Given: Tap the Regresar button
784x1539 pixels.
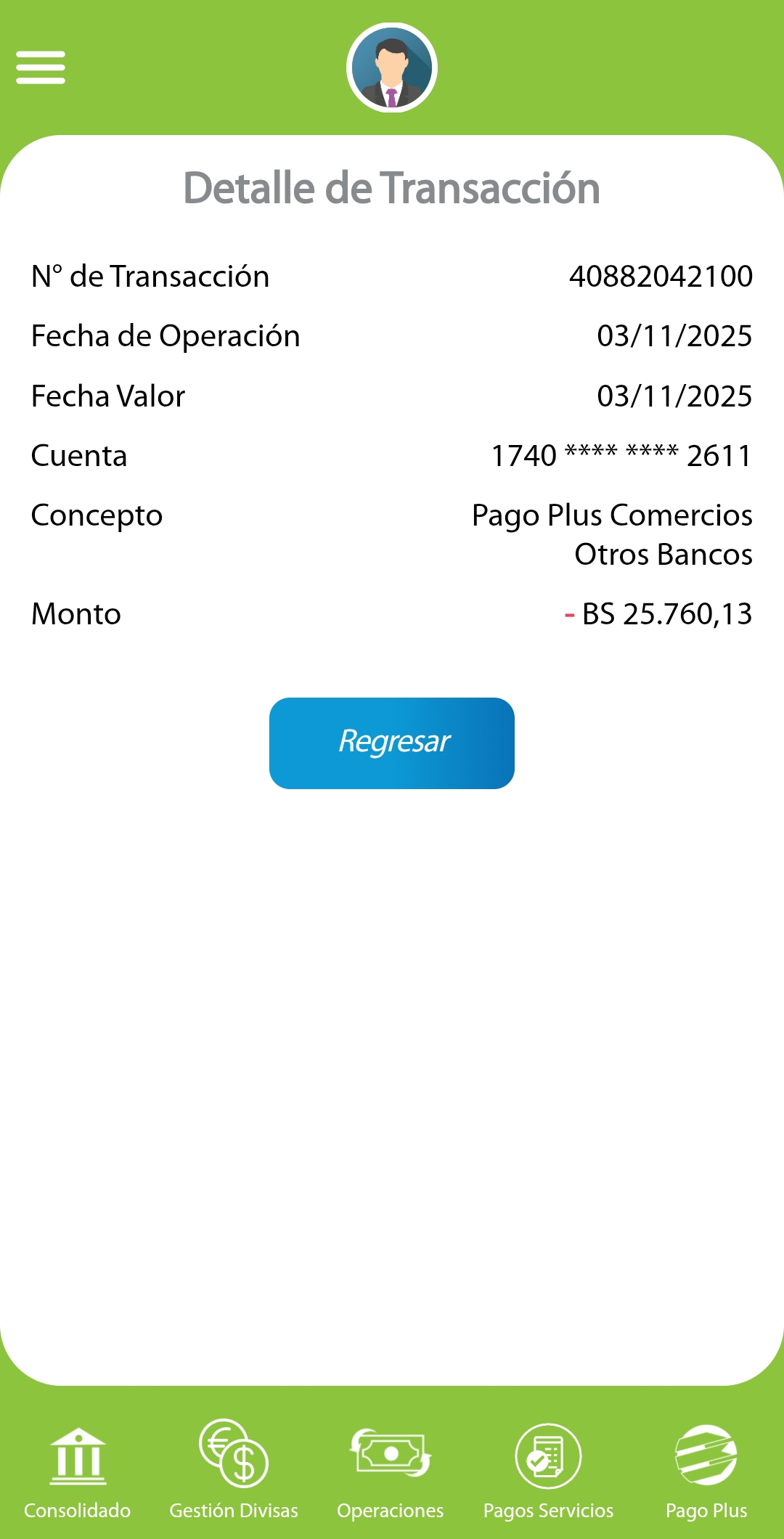Looking at the screenshot, I should click(392, 743).
